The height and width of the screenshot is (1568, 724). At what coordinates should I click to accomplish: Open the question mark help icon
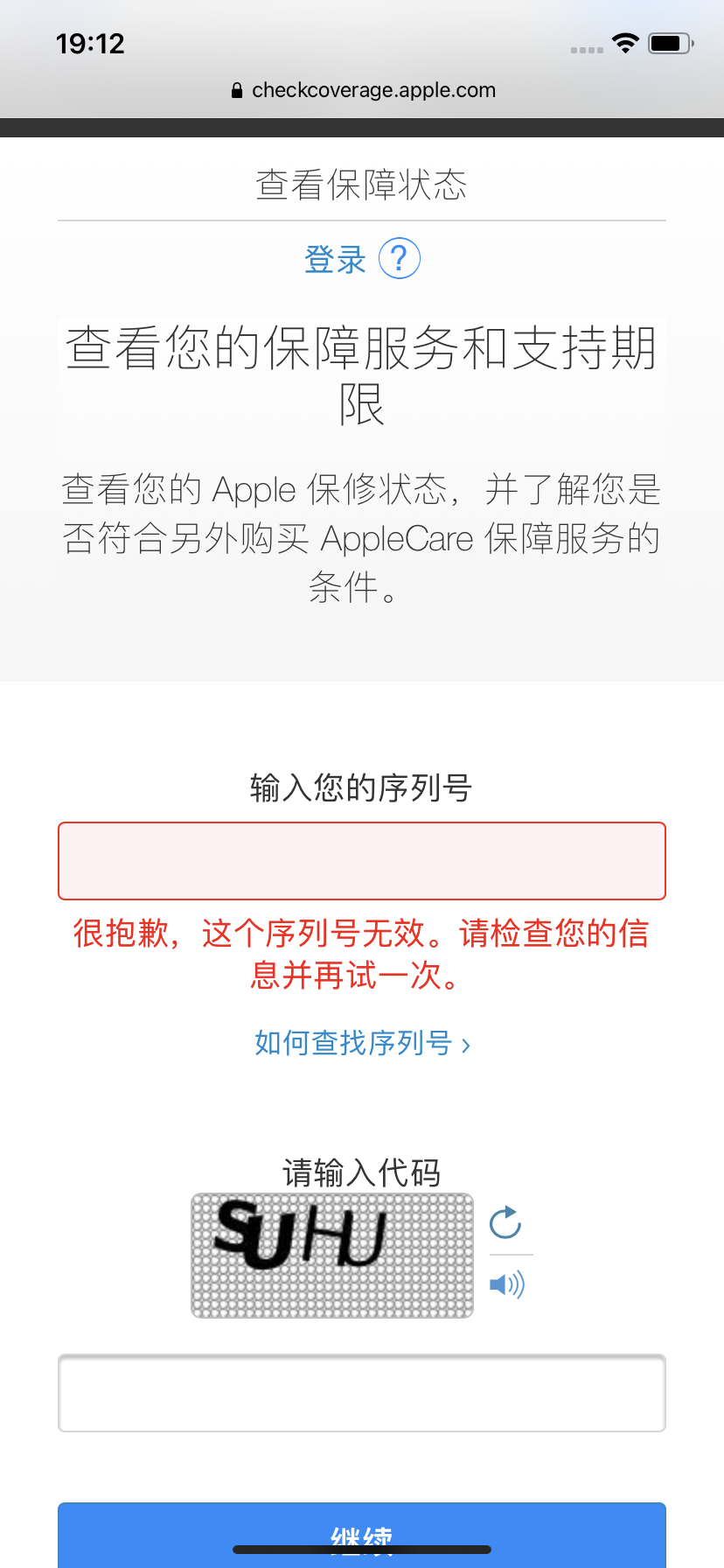400,259
